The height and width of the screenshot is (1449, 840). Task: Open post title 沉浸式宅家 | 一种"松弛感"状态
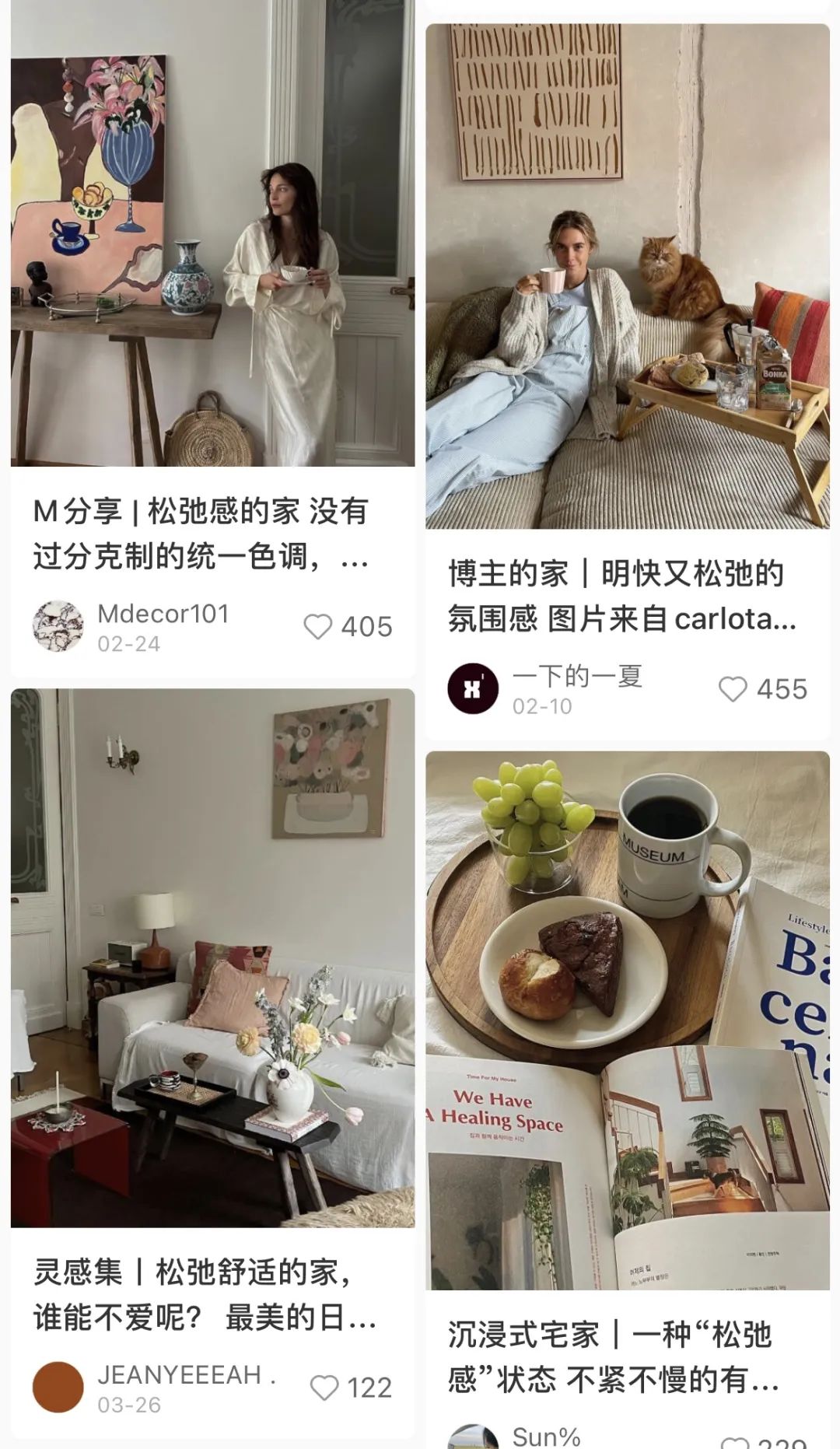click(x=613, y=1356)
